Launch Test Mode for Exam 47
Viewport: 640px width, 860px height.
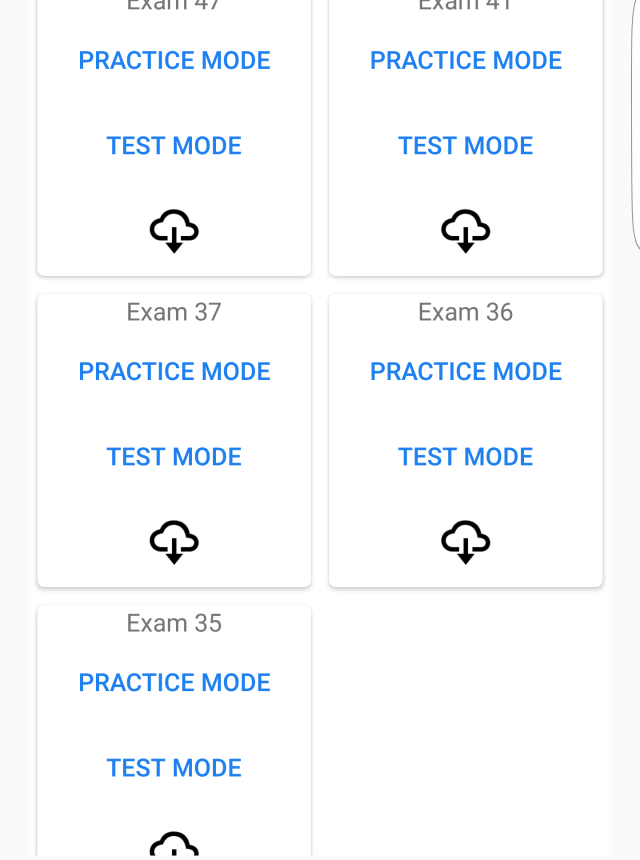tap(174, 146)
